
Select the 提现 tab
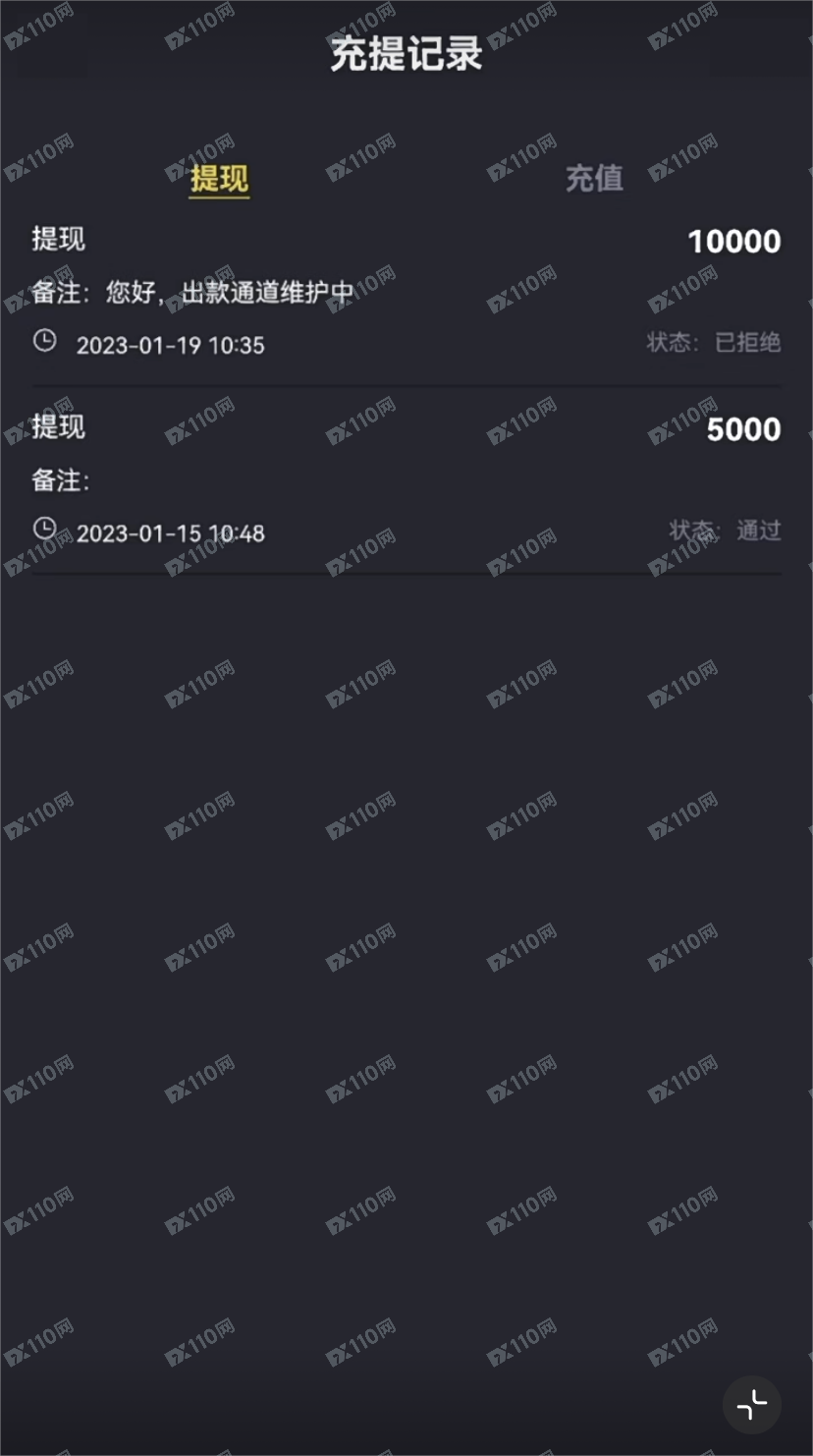pos(219,179)
